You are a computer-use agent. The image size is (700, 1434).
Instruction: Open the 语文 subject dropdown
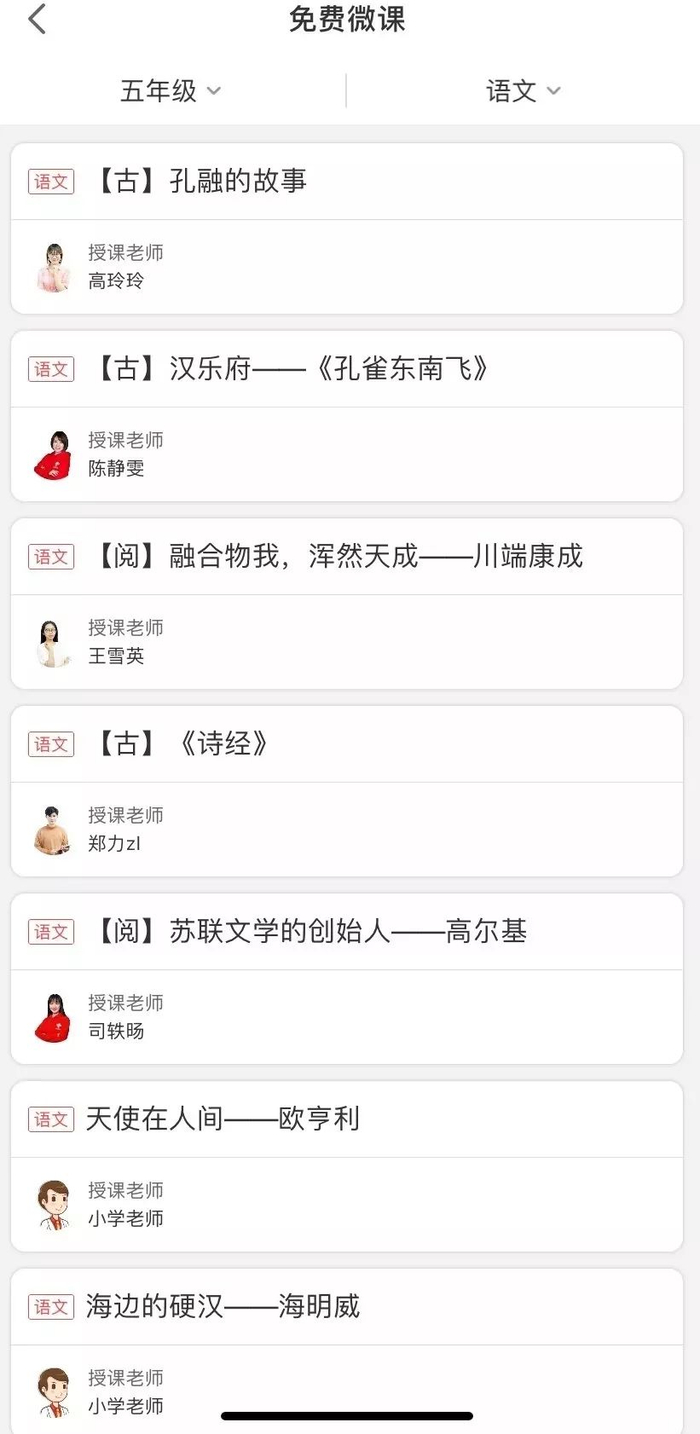pos(523,91)
